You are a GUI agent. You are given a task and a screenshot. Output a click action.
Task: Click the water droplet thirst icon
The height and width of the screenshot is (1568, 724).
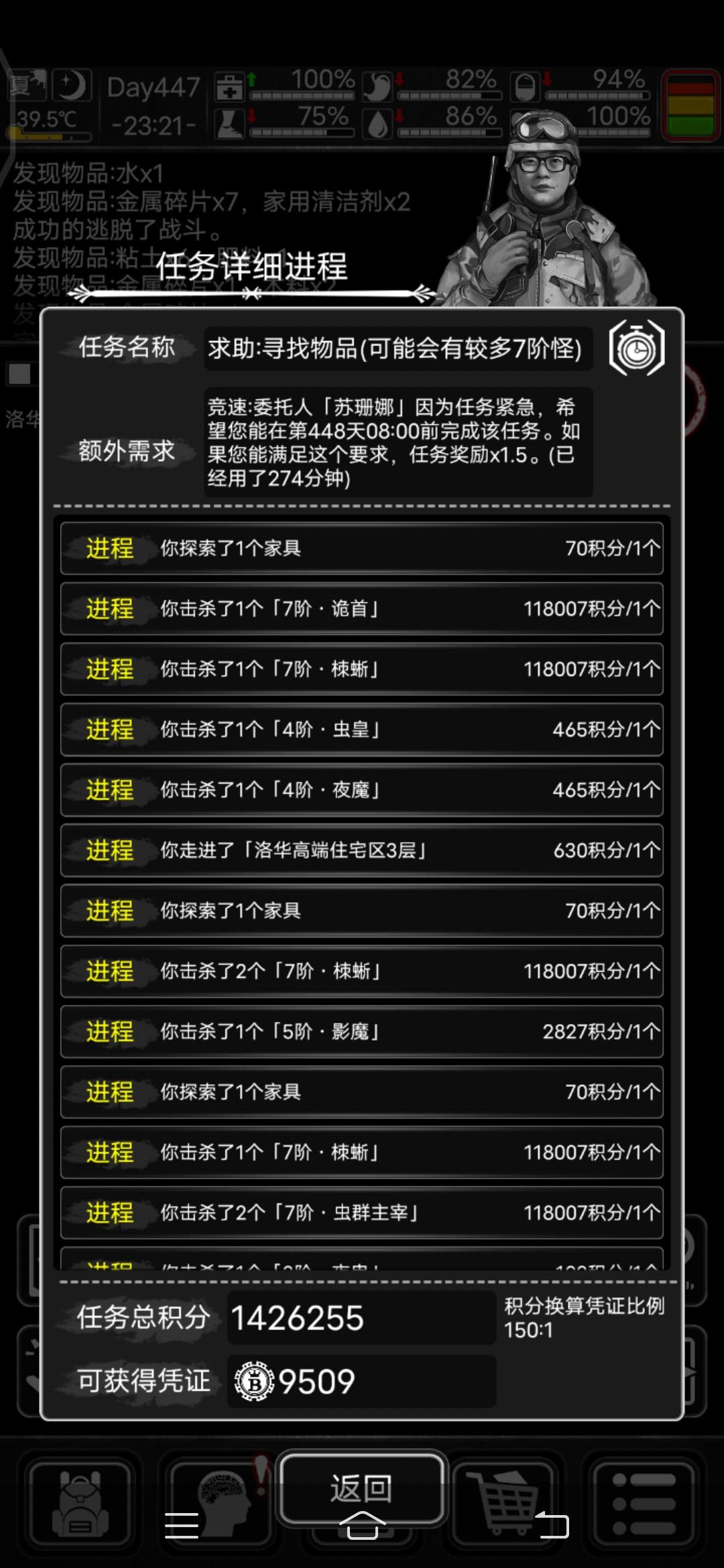377,125
